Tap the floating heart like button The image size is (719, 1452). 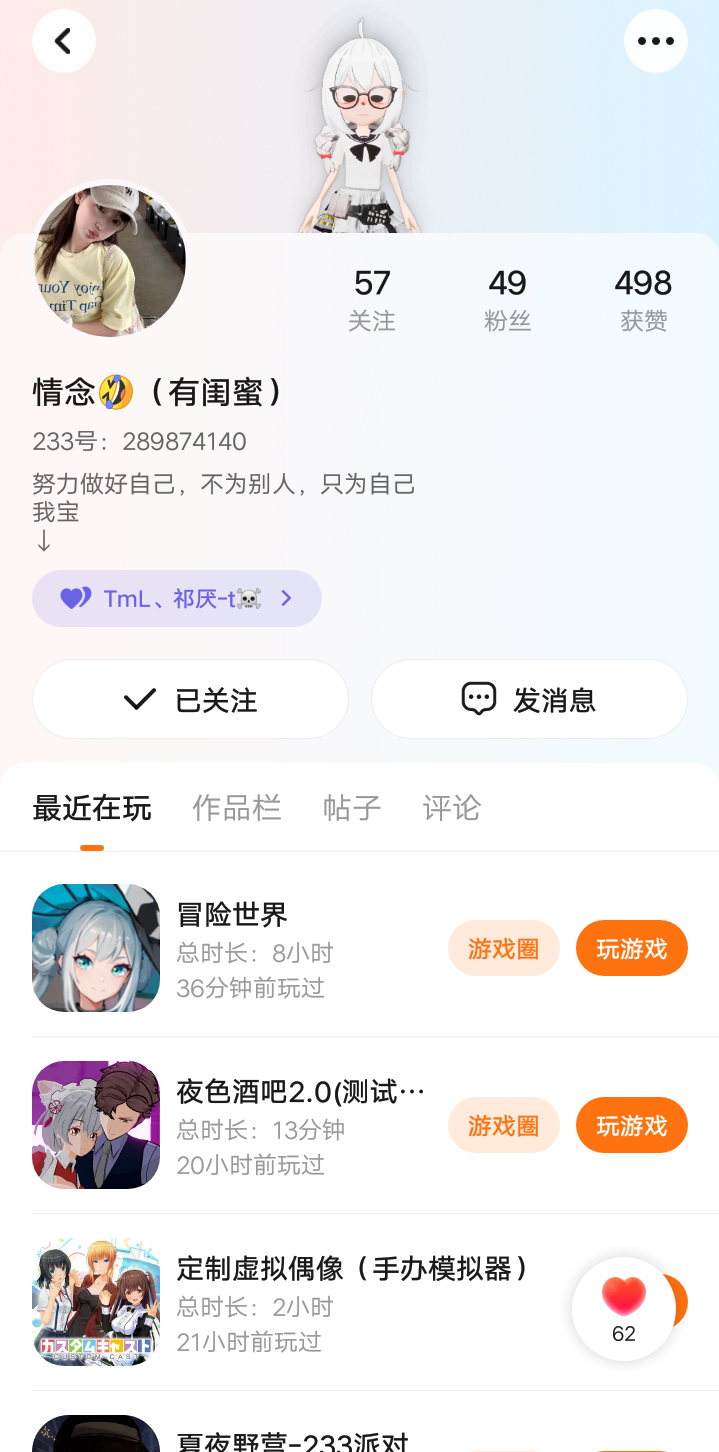click(624, 1308)
